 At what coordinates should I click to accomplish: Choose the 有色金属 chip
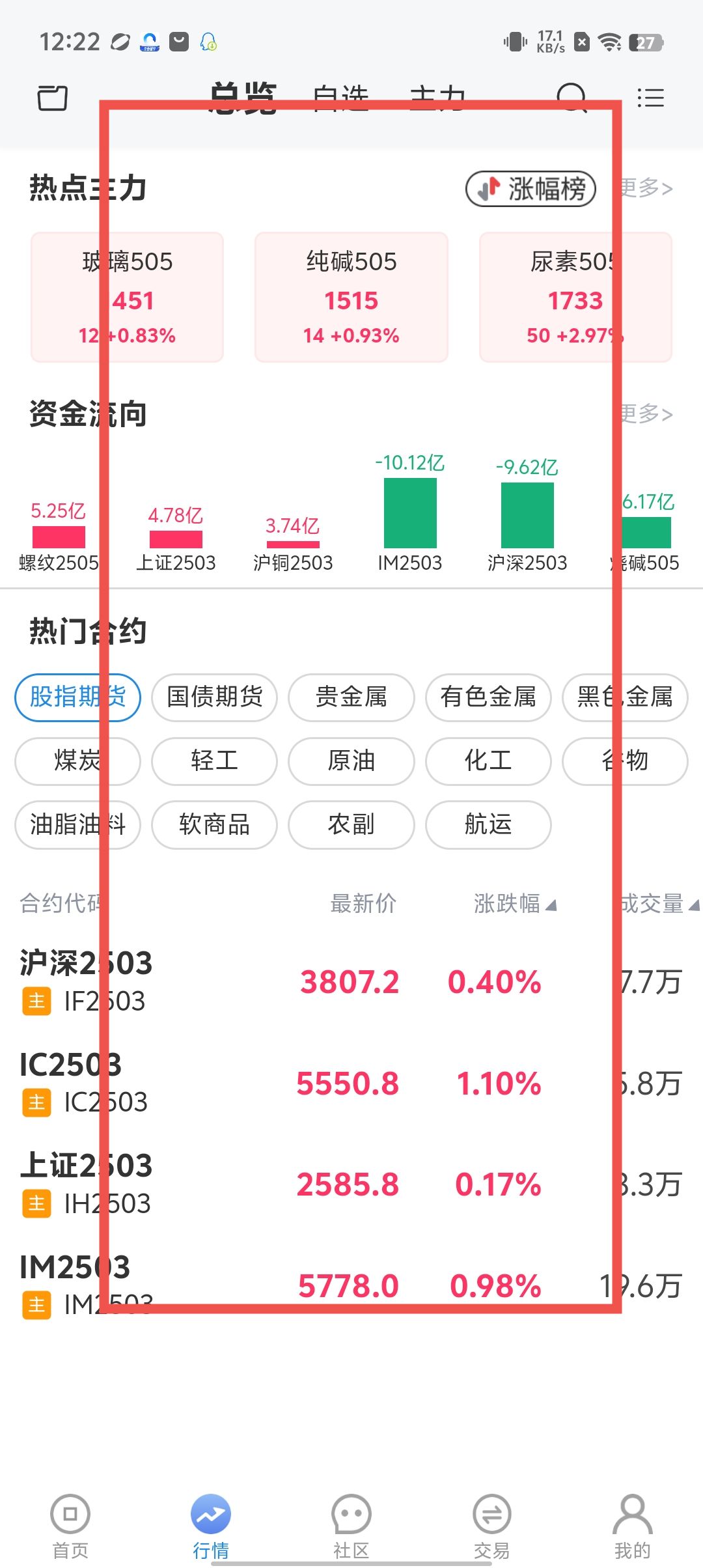tap(488, 697)
